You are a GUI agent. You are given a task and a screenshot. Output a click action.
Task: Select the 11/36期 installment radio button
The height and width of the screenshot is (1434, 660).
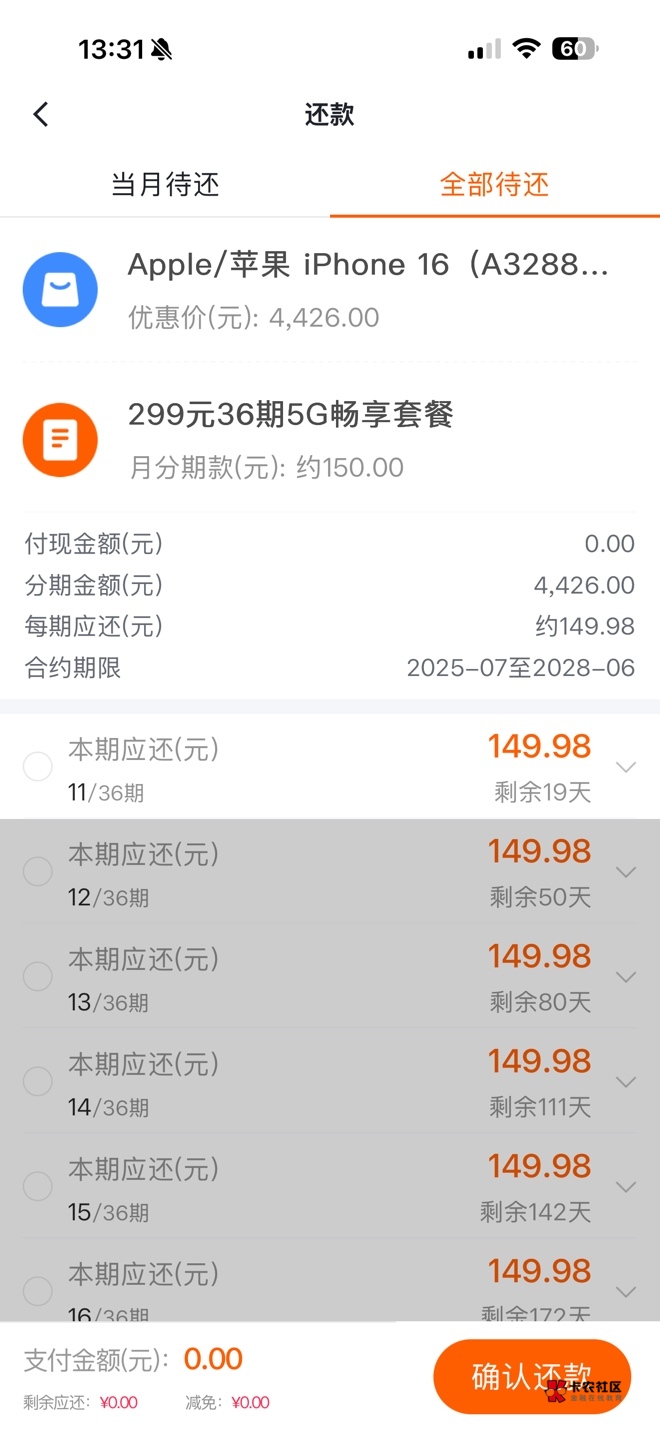pyautogui.click(x=38, y=767)
